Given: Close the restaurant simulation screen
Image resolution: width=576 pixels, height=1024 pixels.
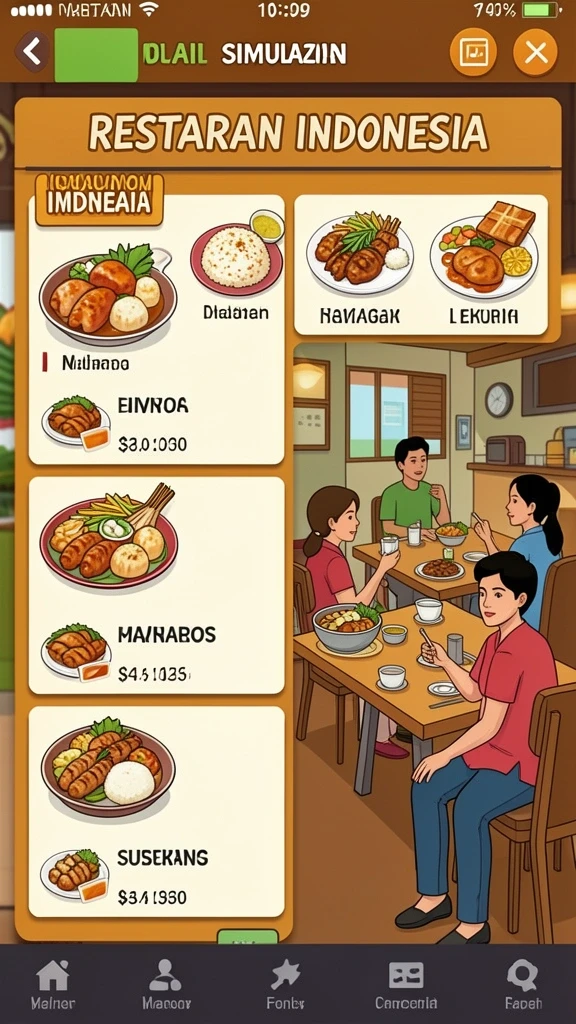Looking at the screenshot, I should click(x=536, y=52).
